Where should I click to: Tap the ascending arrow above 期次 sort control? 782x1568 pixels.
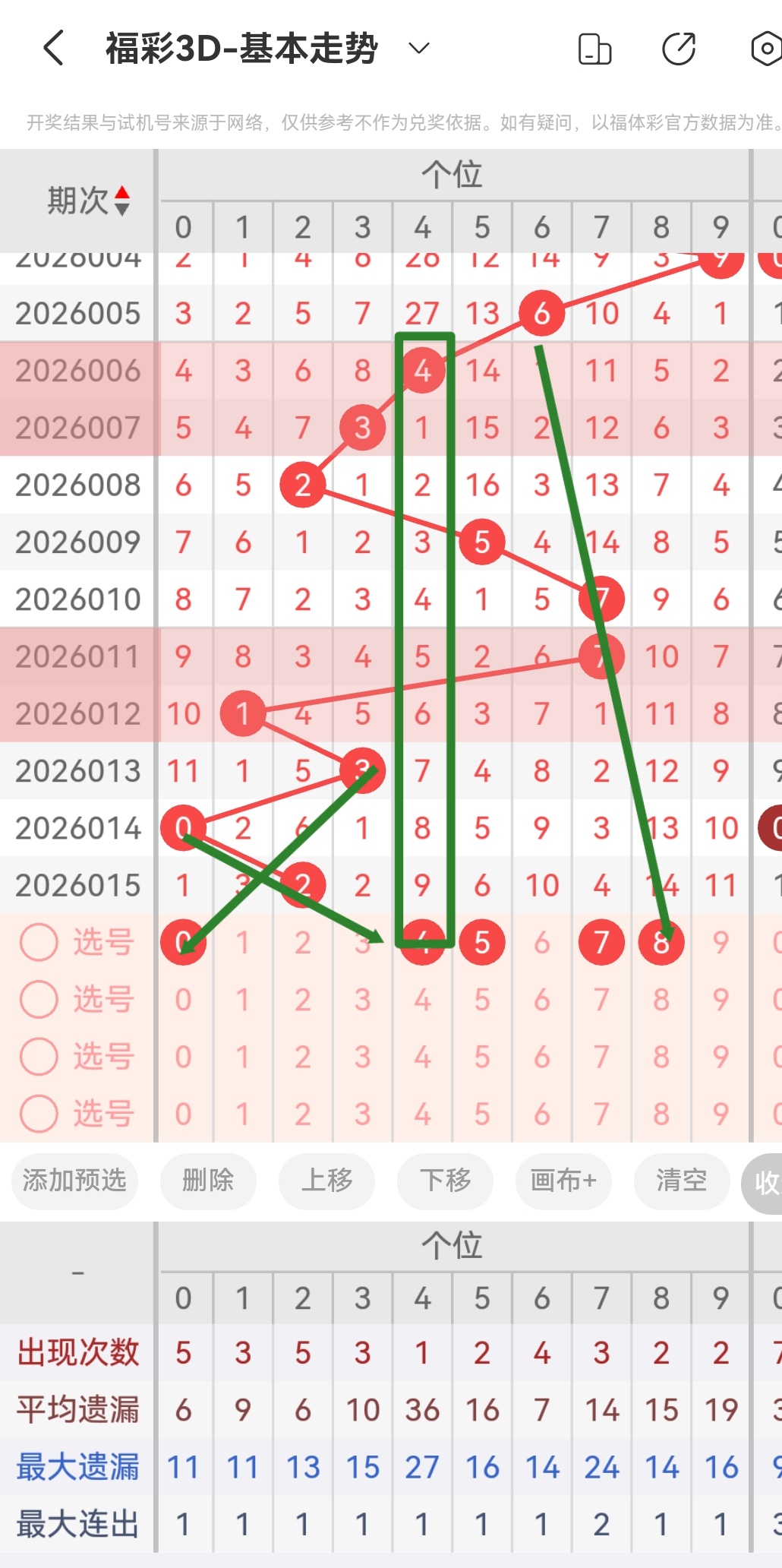pyautogui.click(x=122, y=193)
